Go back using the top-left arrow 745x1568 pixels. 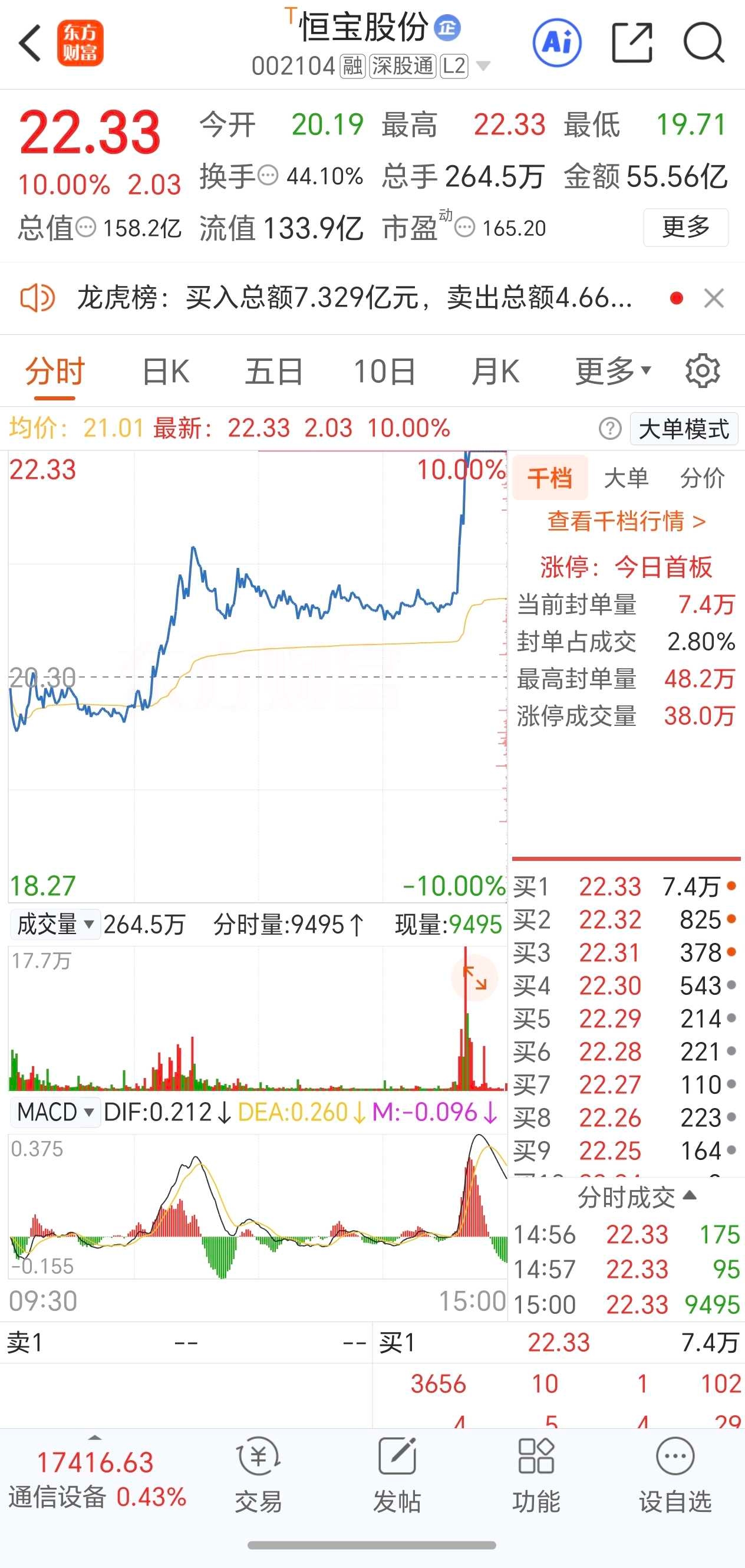29,43
